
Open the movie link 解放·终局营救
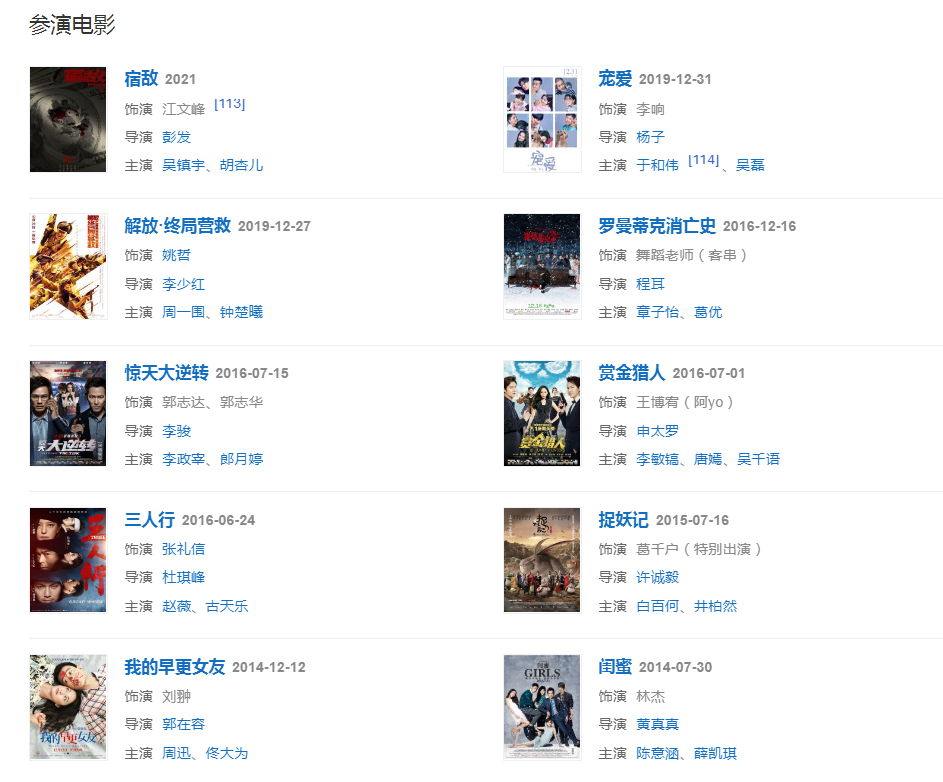click(177, 226)
